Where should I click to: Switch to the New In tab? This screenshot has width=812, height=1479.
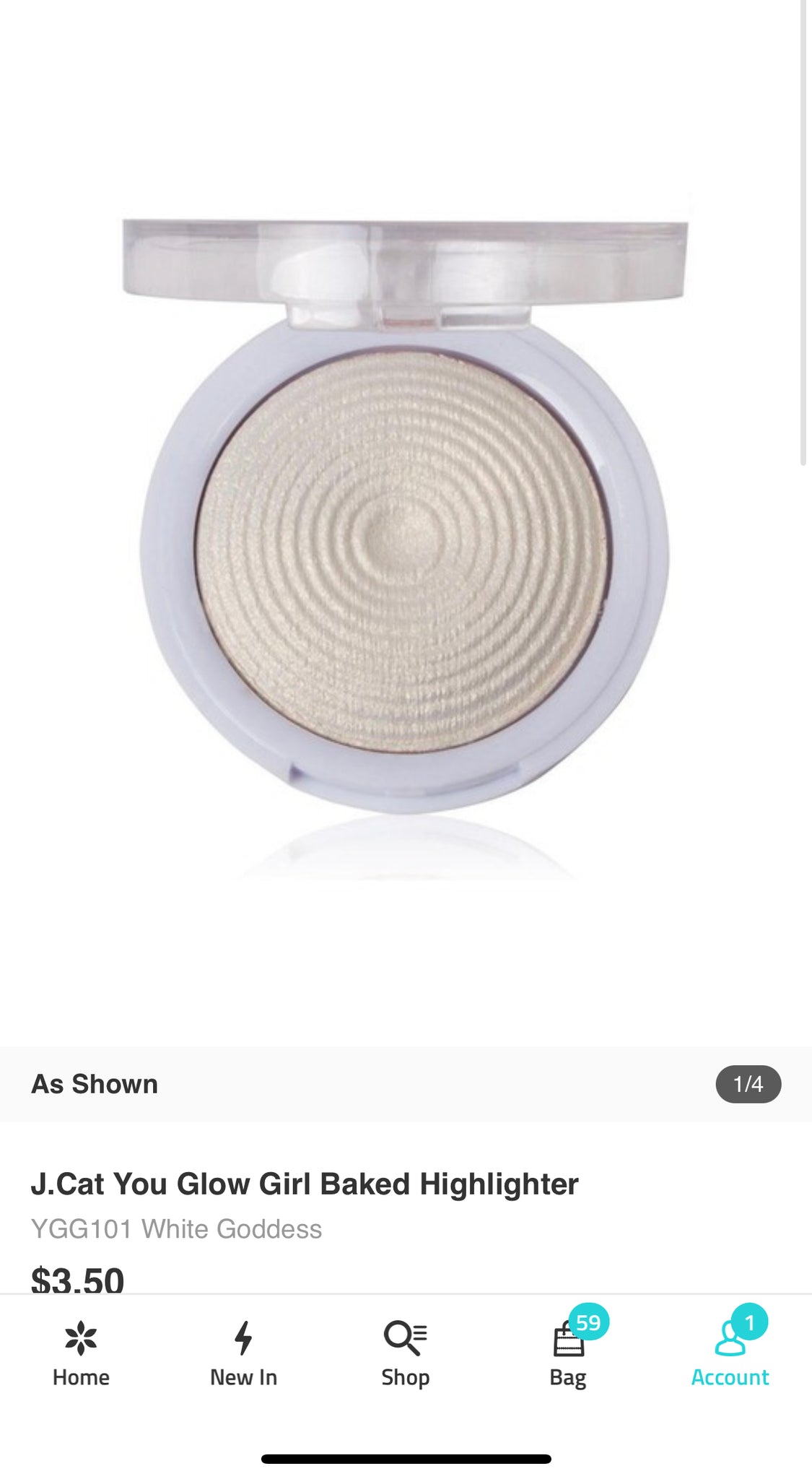[x=243, y=1354]
